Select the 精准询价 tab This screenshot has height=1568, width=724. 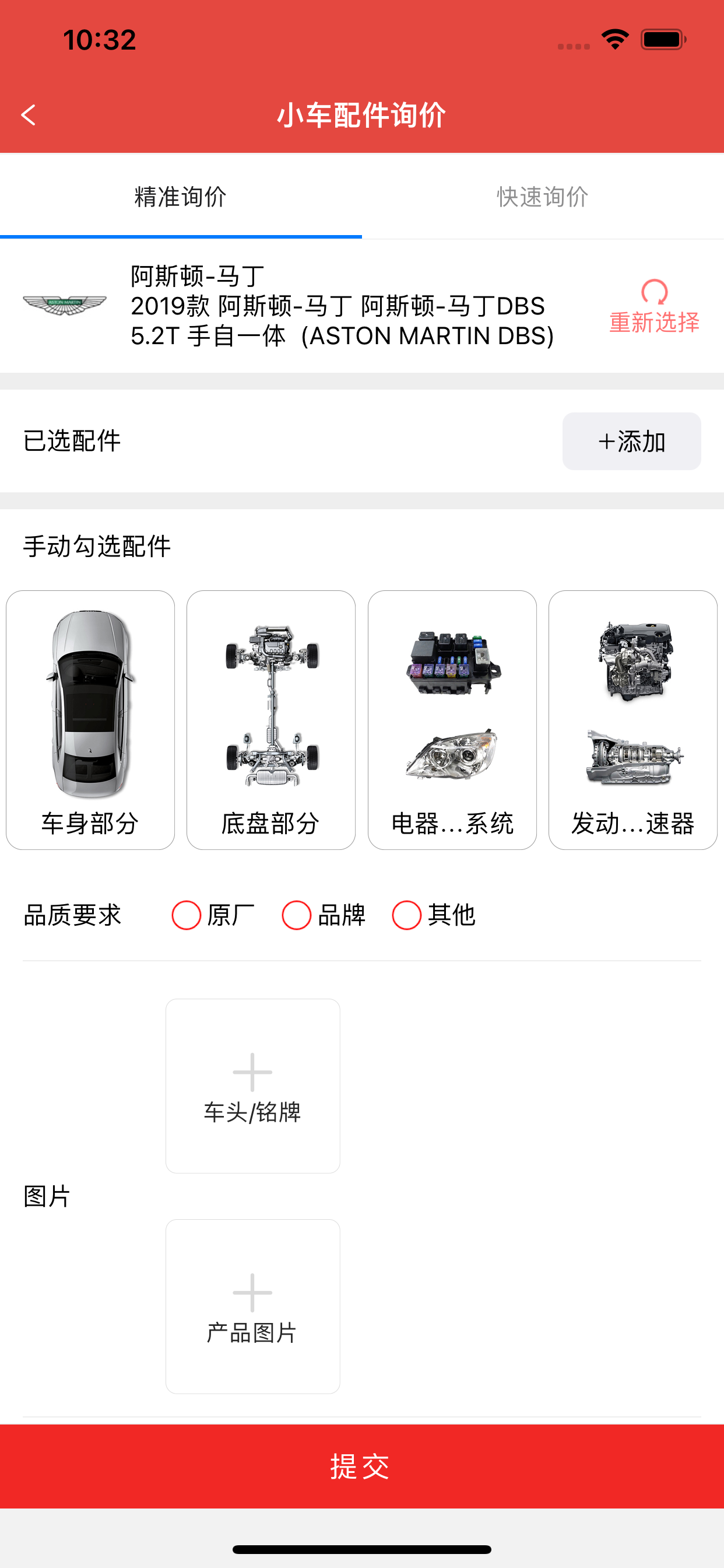pos(181,197)
